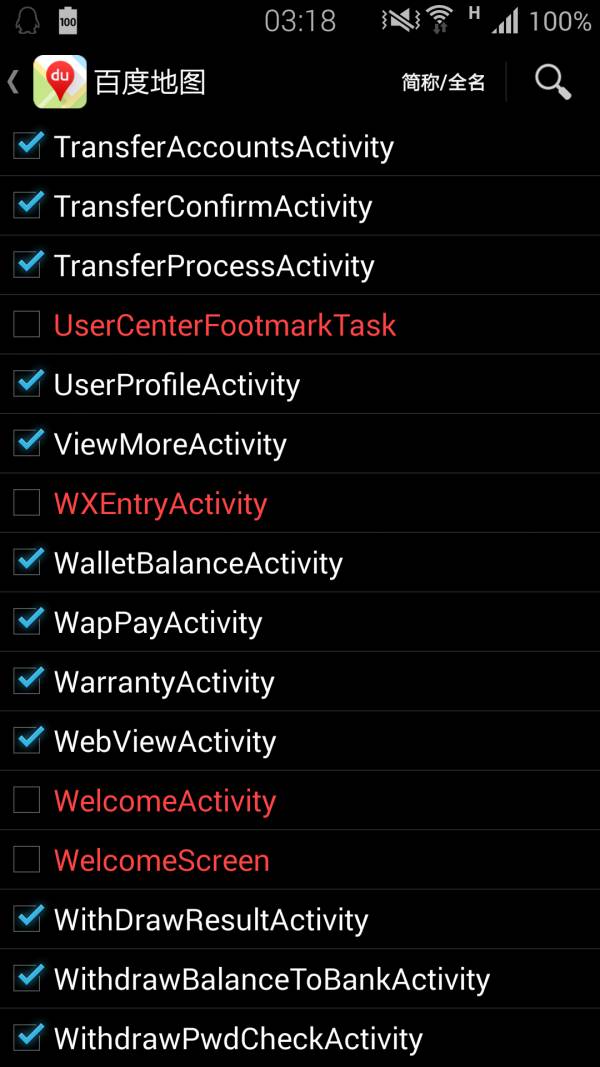The image size is (600, 1067).
Task: Uncheck the WapPayActivity checkbox
Action: [27, 623]
